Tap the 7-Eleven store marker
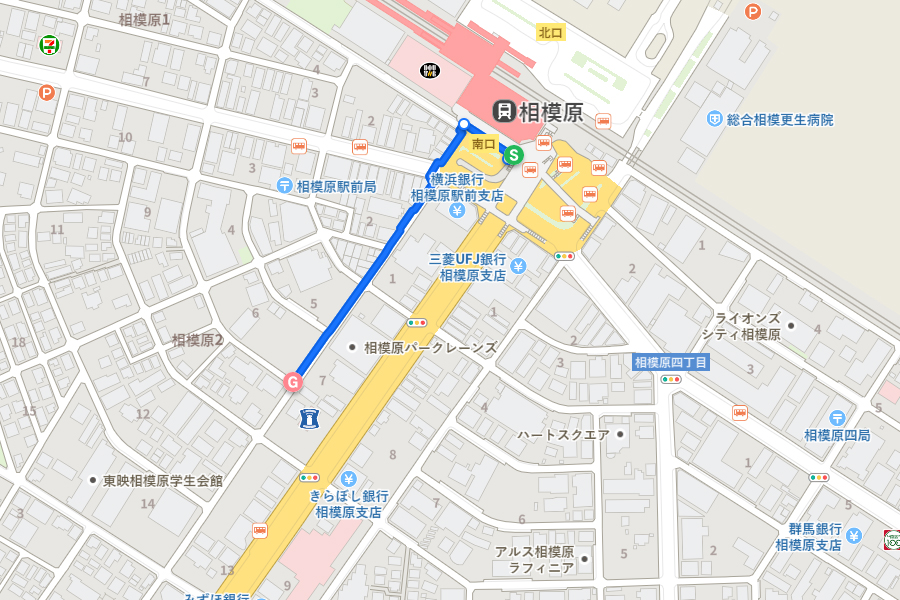The width and height of the screenshot is (900, 600). click(46, 44)
